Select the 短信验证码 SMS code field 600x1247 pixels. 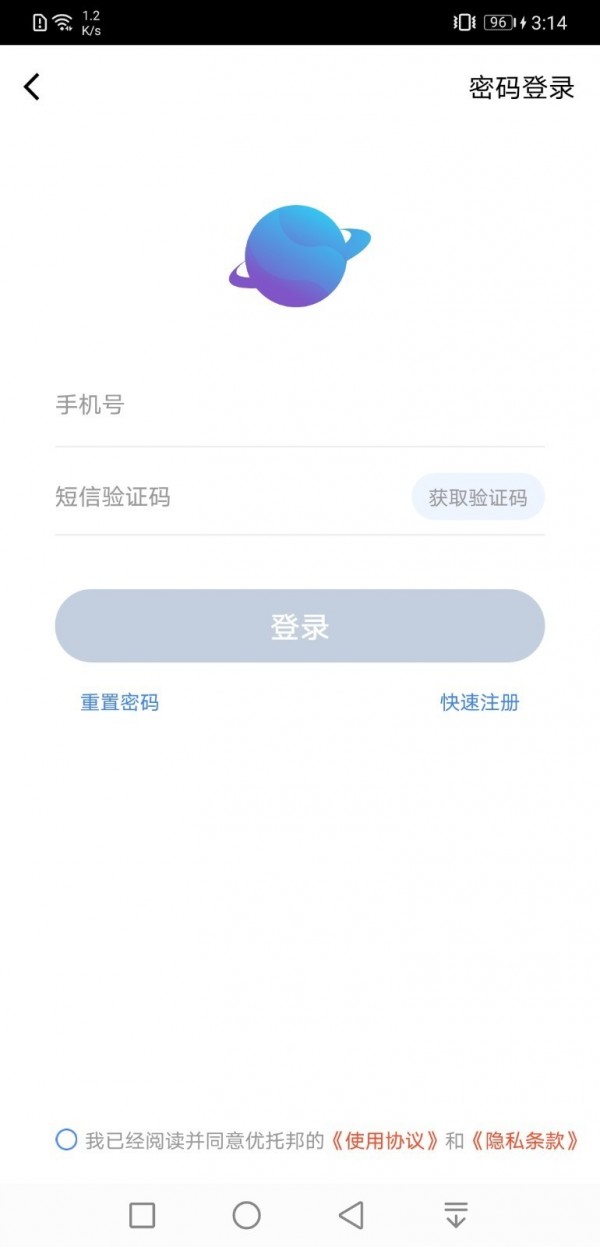coord(230,497)
